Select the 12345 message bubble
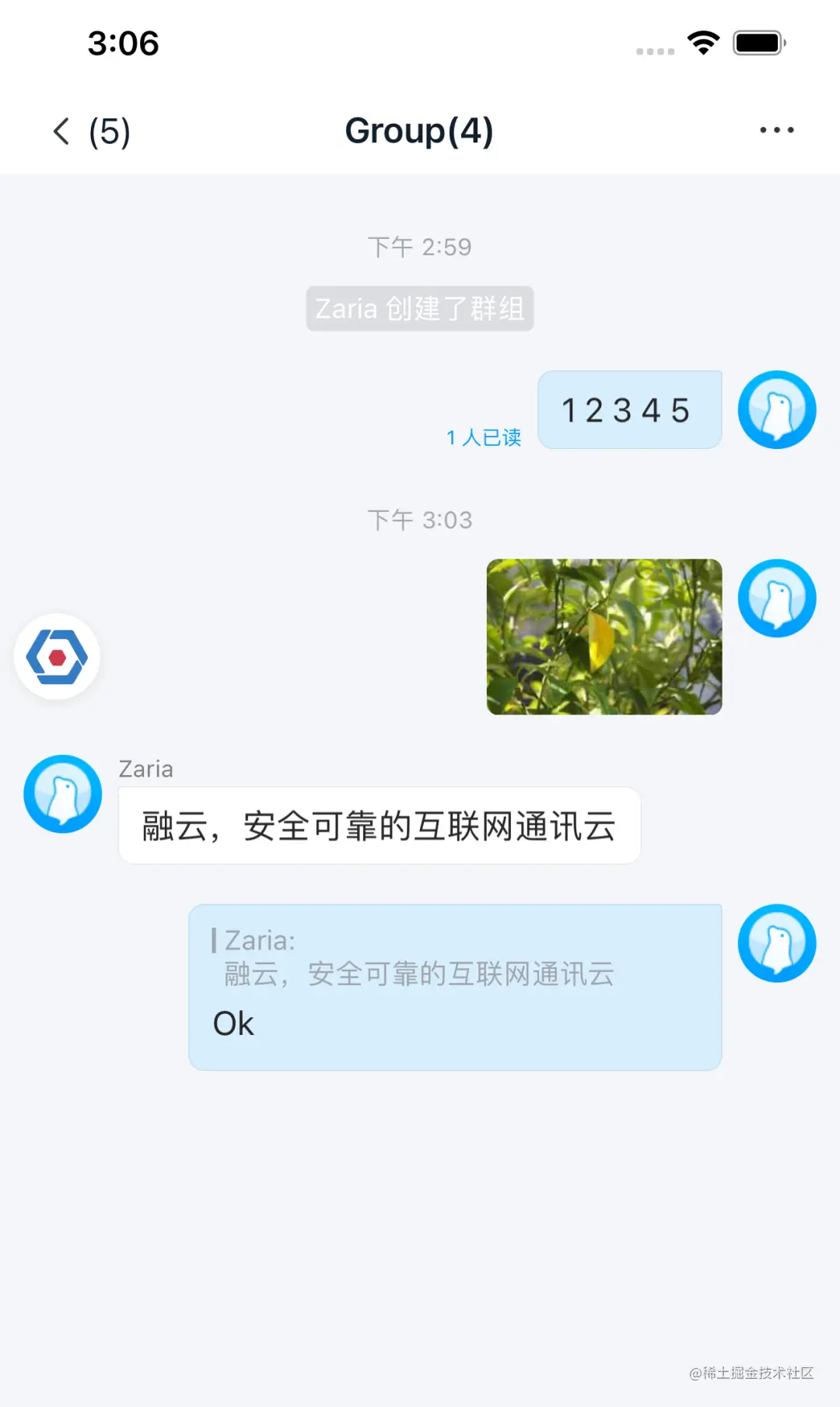 click(628, 409)
